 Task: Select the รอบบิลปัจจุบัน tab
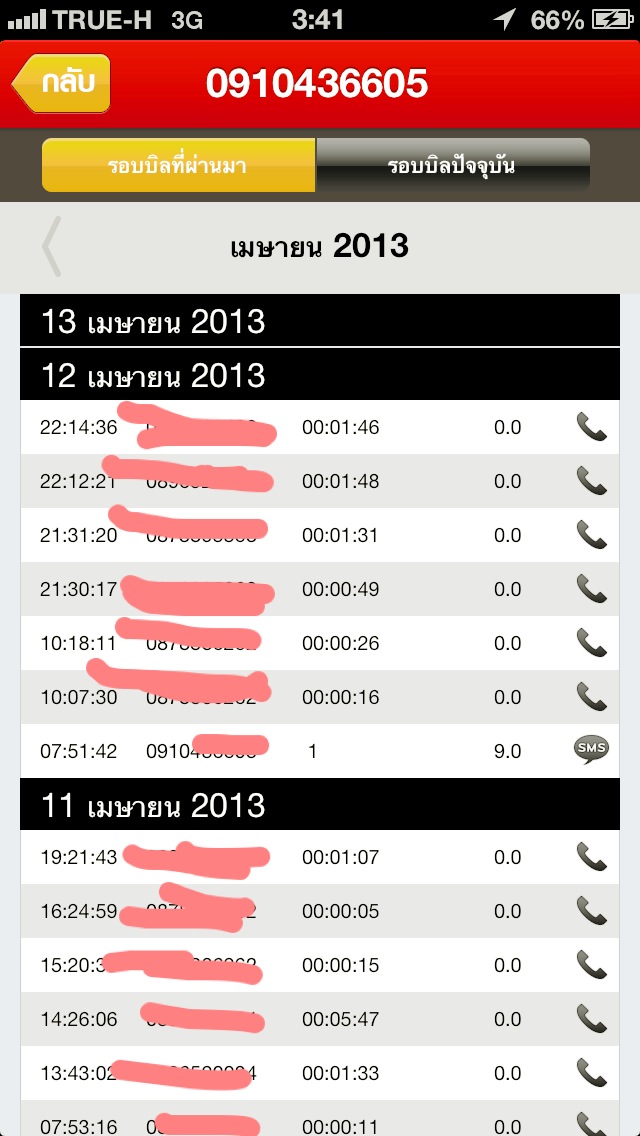click(452, 165)
